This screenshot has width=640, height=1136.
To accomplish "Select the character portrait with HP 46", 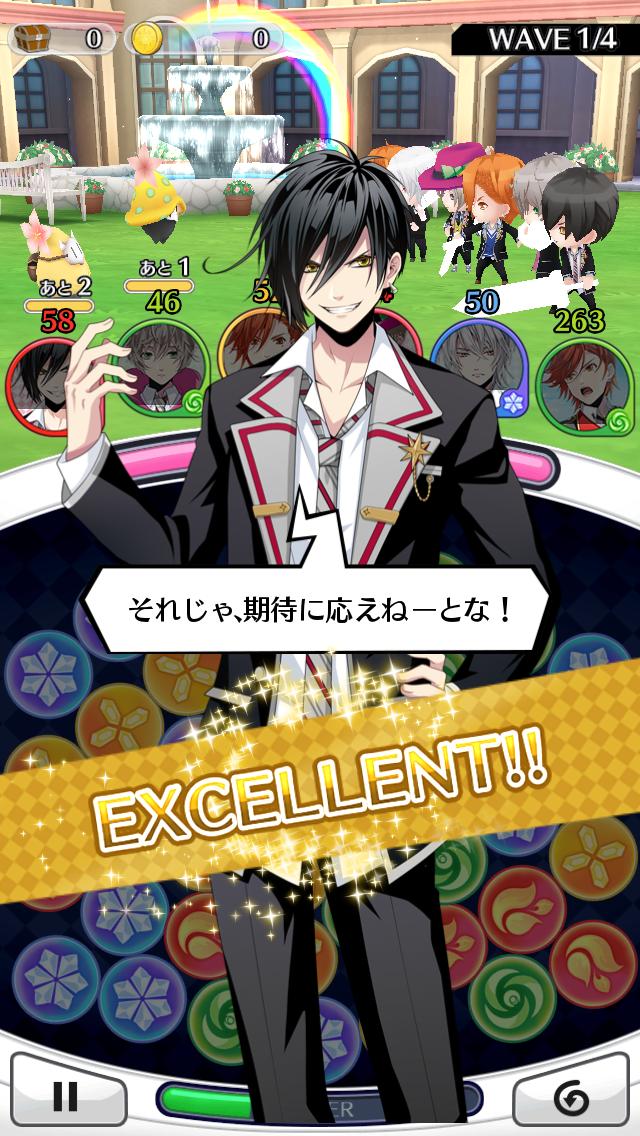I will (163, 367).
